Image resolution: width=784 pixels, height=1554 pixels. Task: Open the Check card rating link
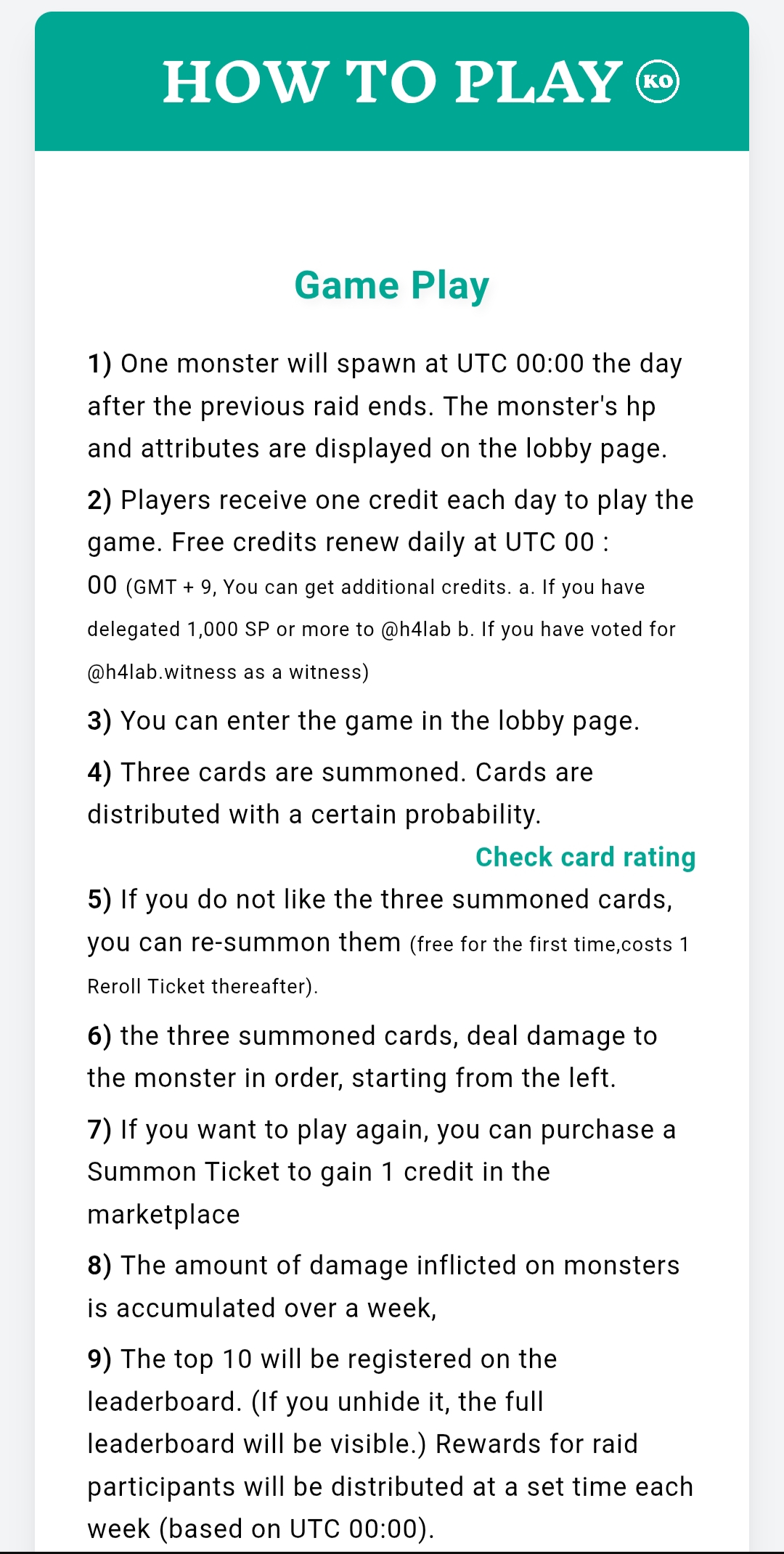pyautogui.click(x=585, y=857)
